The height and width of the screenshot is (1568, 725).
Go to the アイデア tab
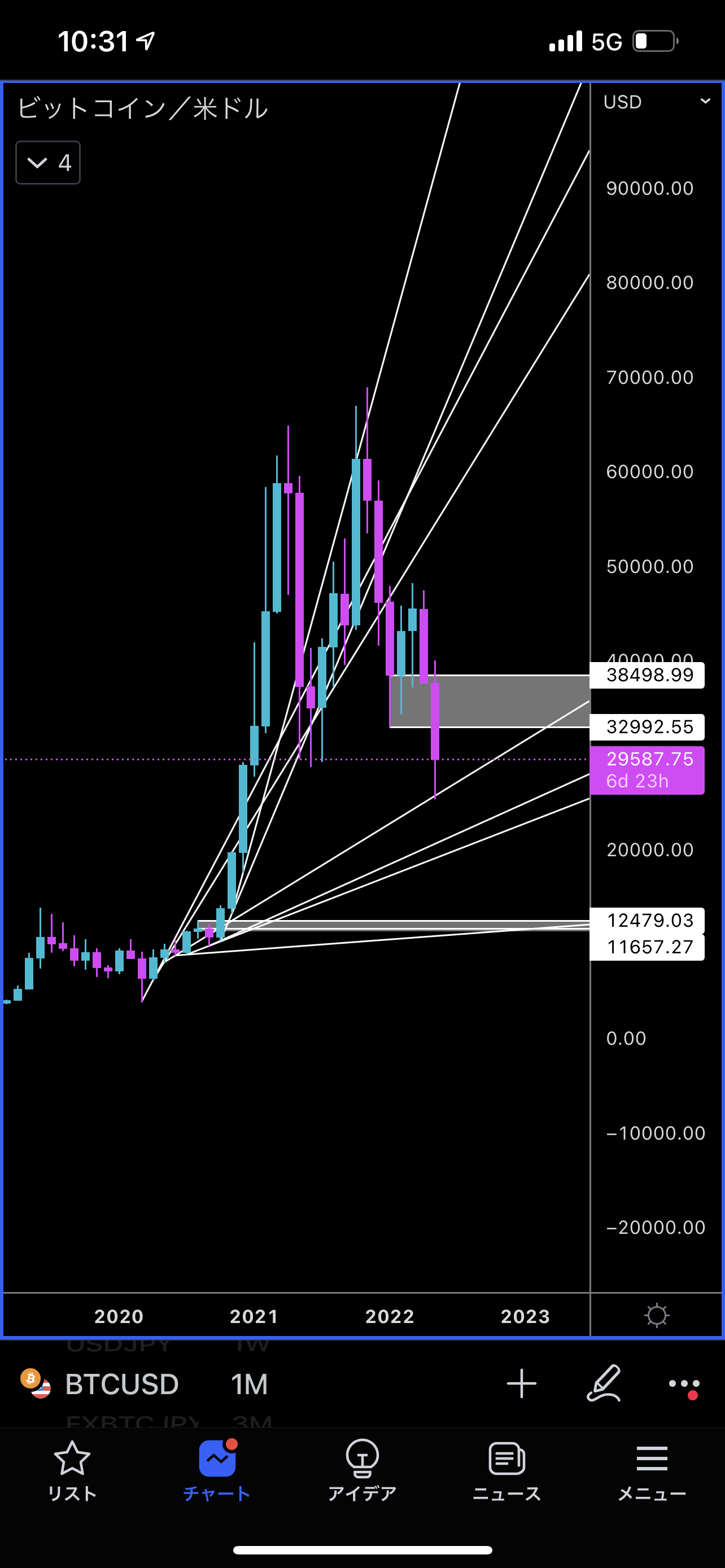click(362, 1471)
